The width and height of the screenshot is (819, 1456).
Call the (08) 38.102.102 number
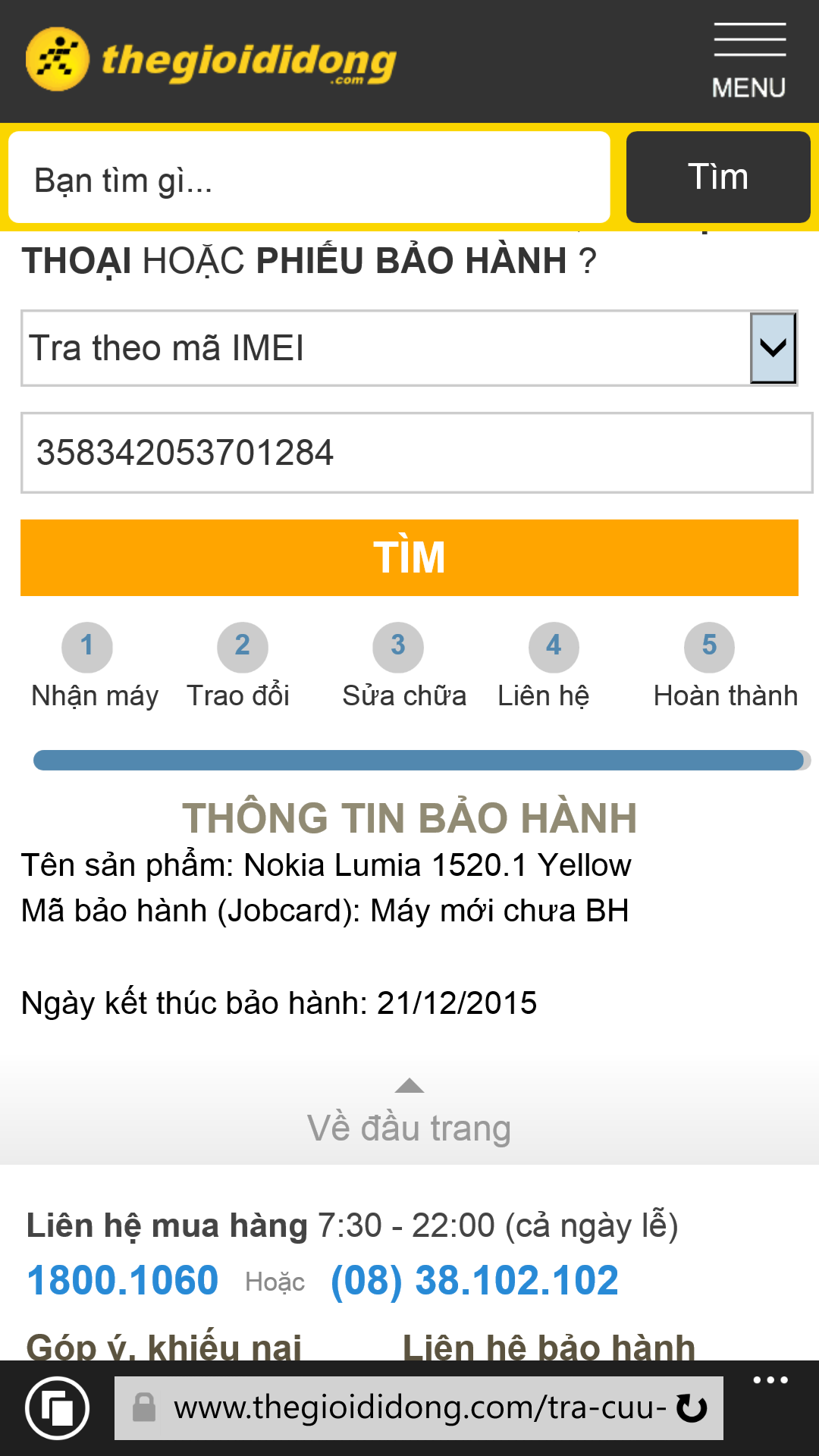[475, 1281]
